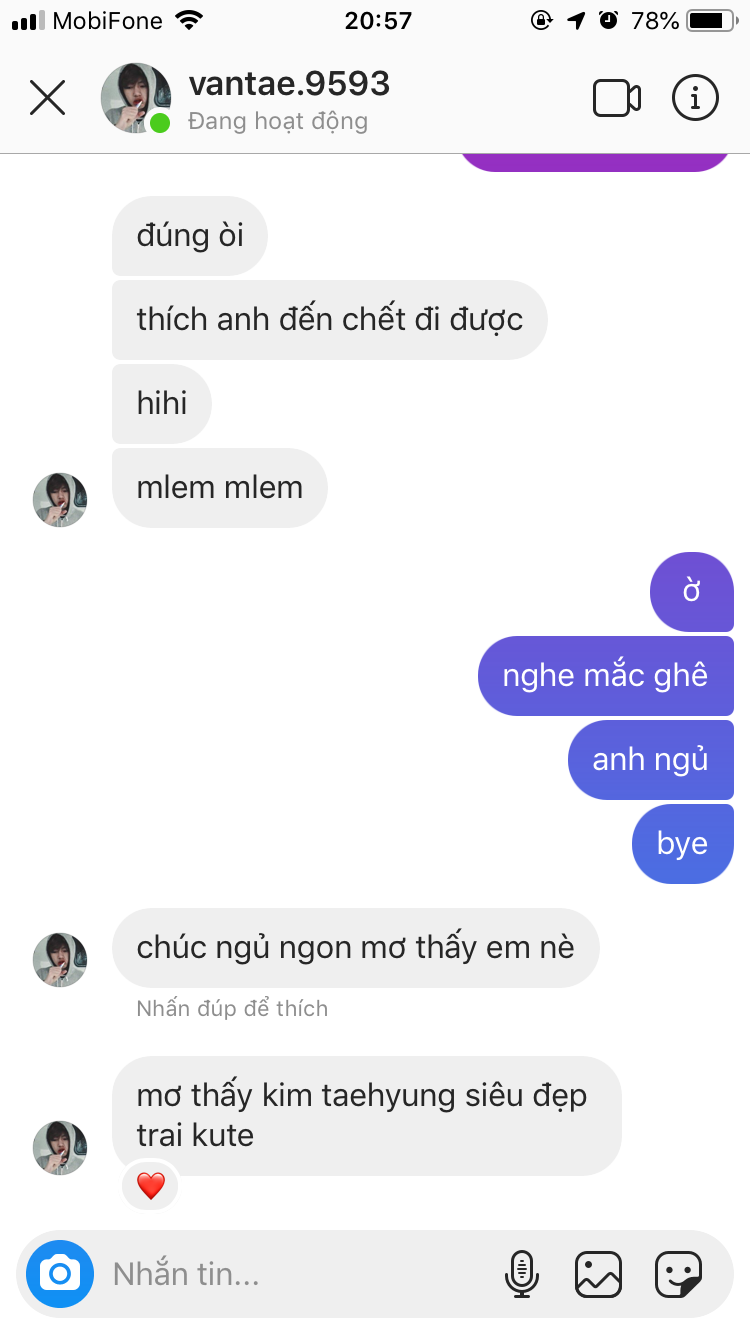Open the camera to send a photo
This screenshot has width=750, height=1334.
click(60, 1274)
